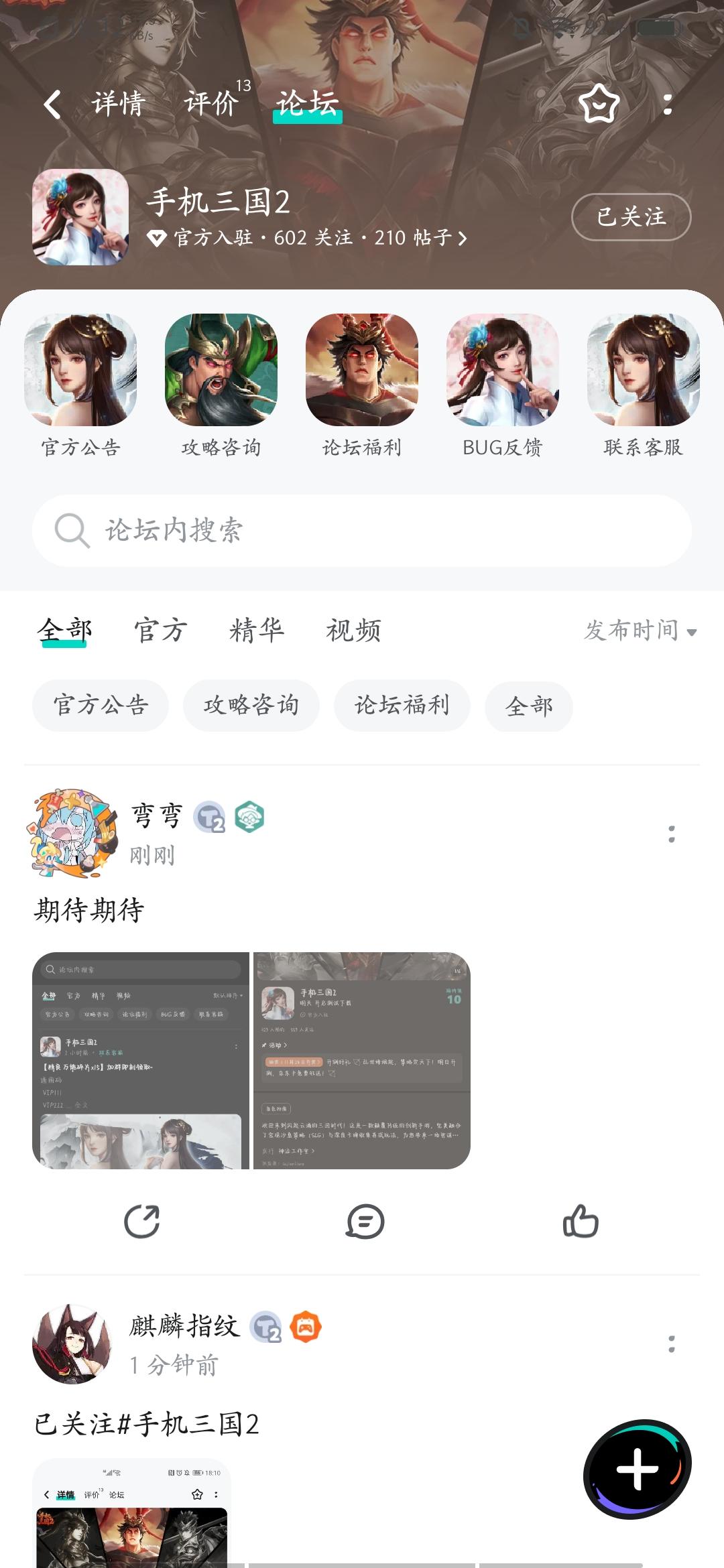Open the 论坛福利 section icon

(362, 371)
